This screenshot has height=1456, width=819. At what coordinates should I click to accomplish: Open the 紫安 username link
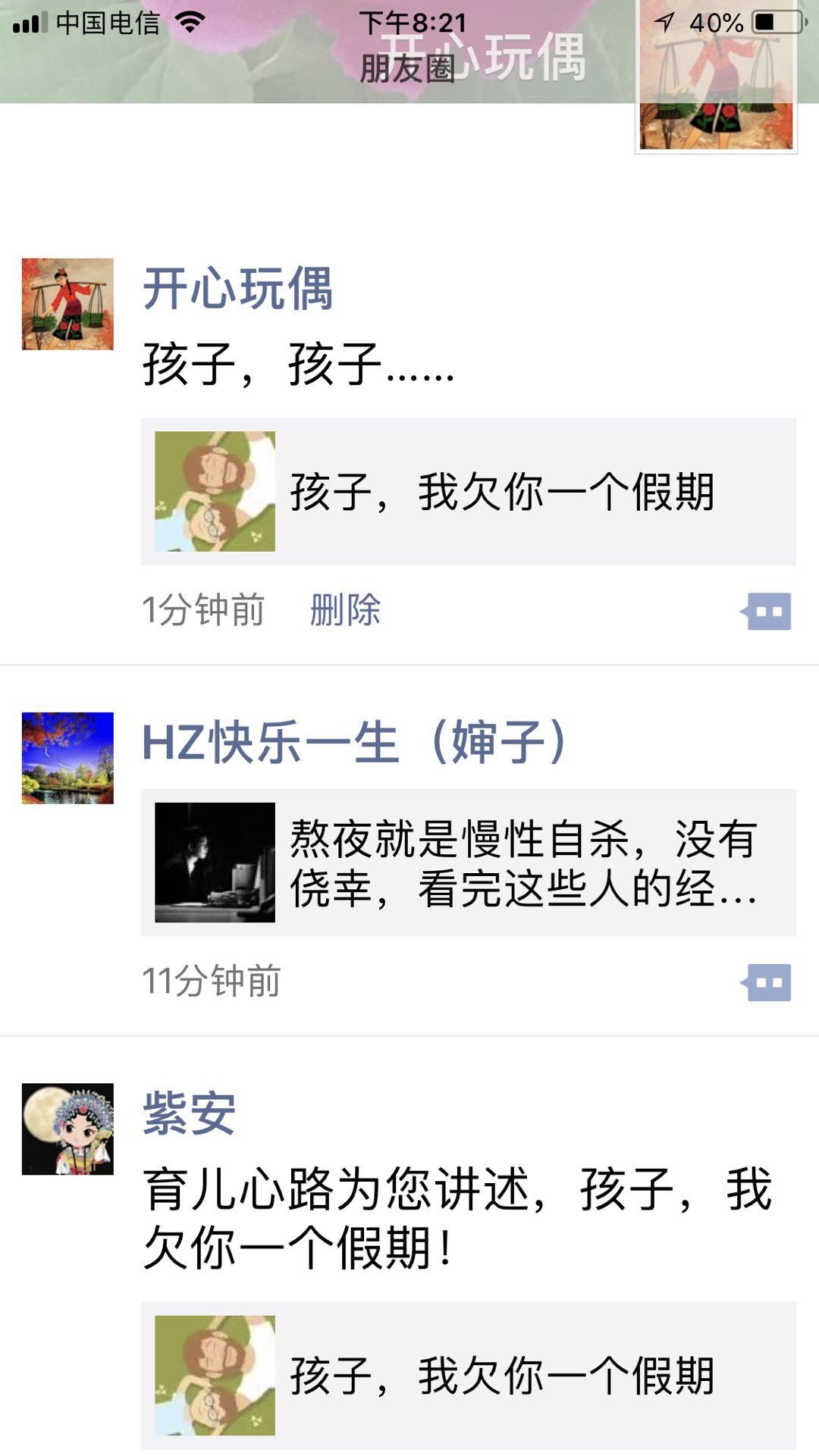190,1113
